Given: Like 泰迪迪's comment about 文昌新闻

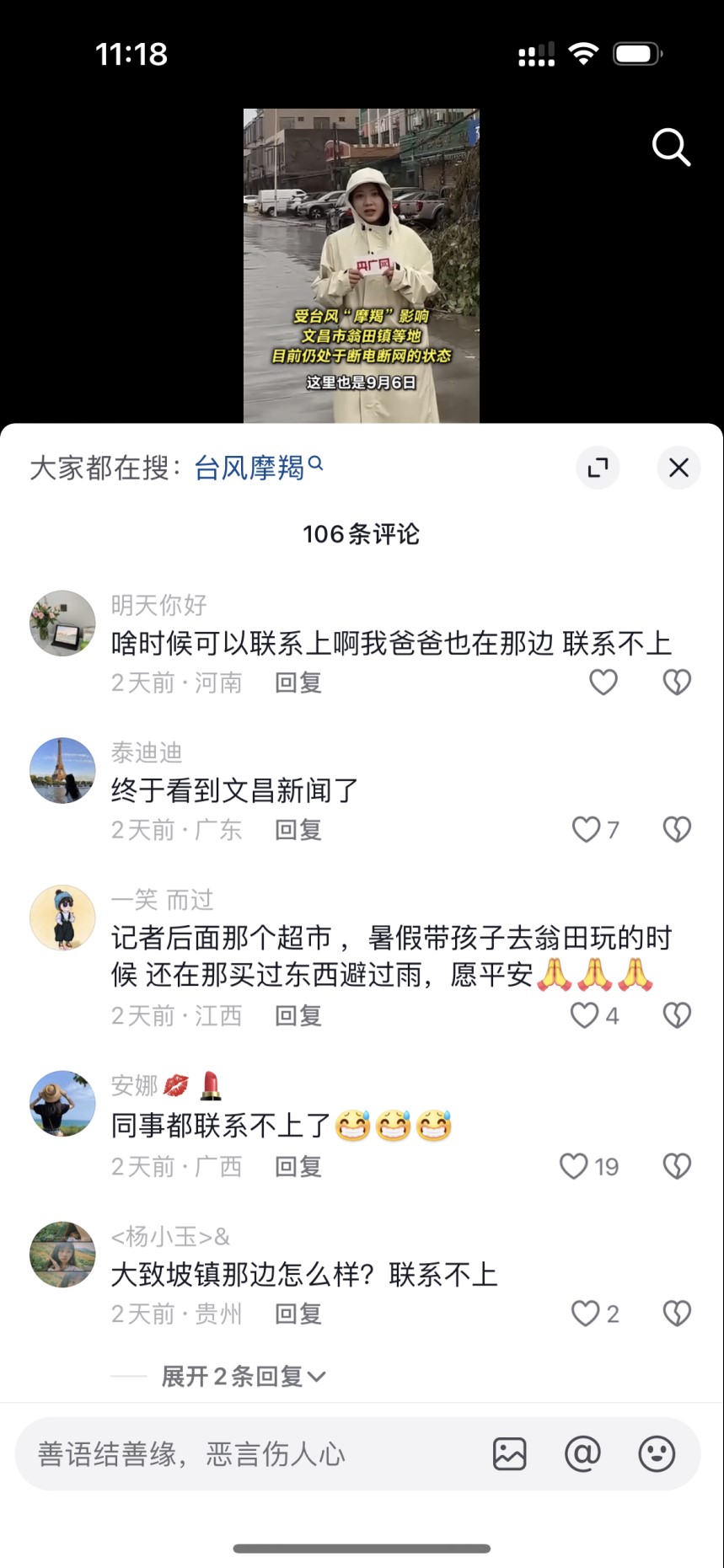Looking at the screenshot, I should 595,830.
